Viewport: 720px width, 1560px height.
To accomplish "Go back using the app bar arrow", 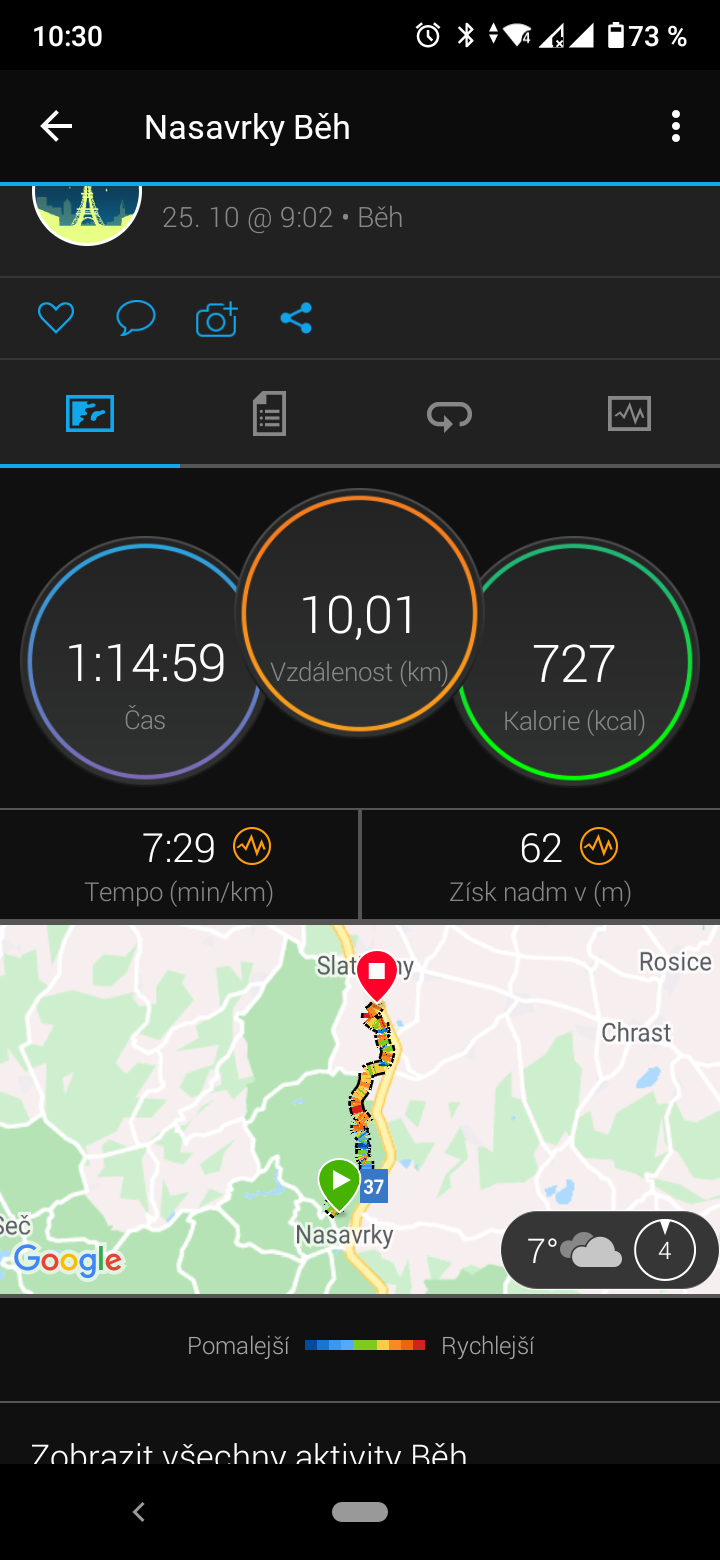I will tap(56, 126).
